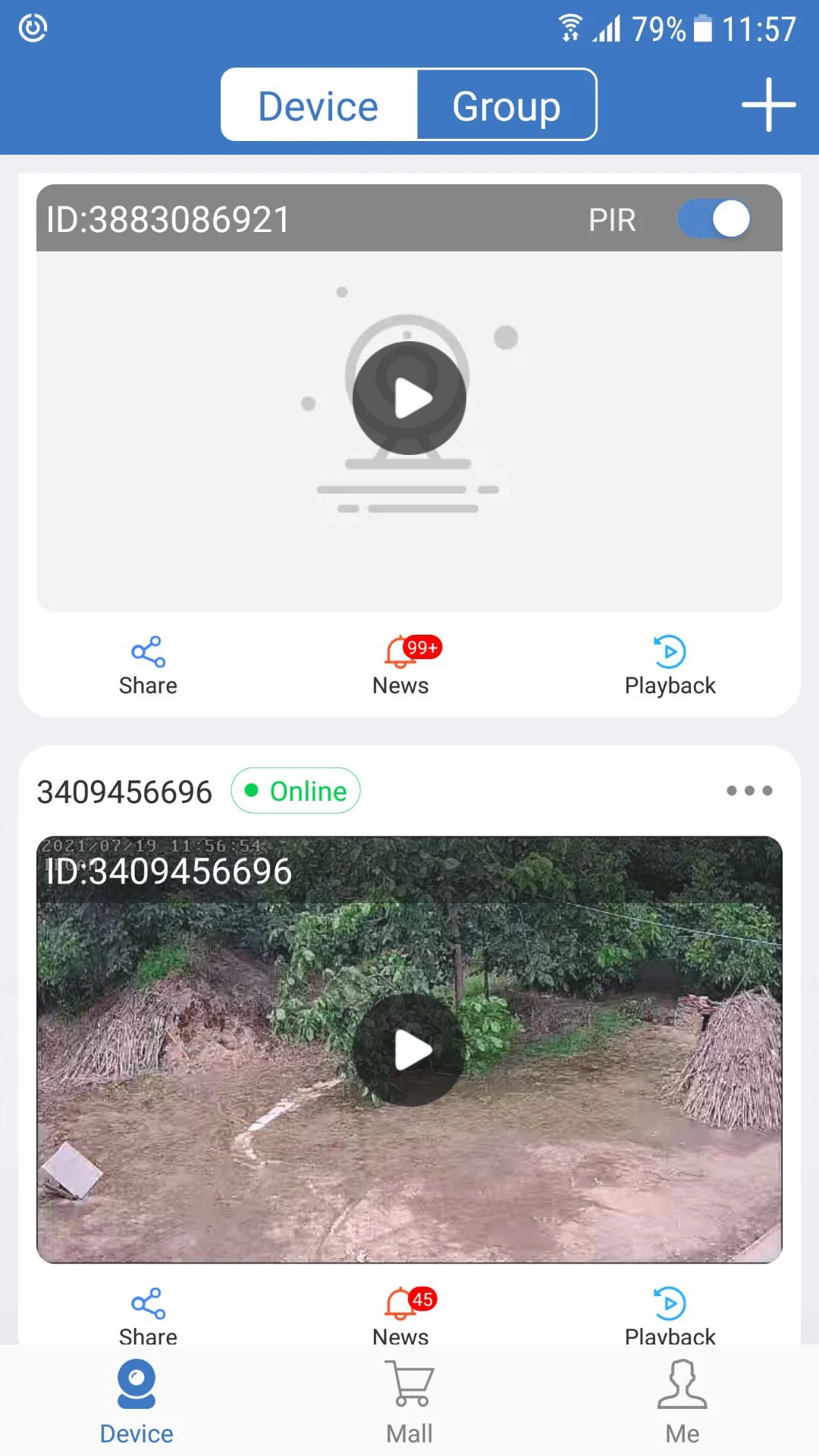Screen dimensions: 819x1456
Task: Open News with 45 alerts
Action: coord(401,1314)
